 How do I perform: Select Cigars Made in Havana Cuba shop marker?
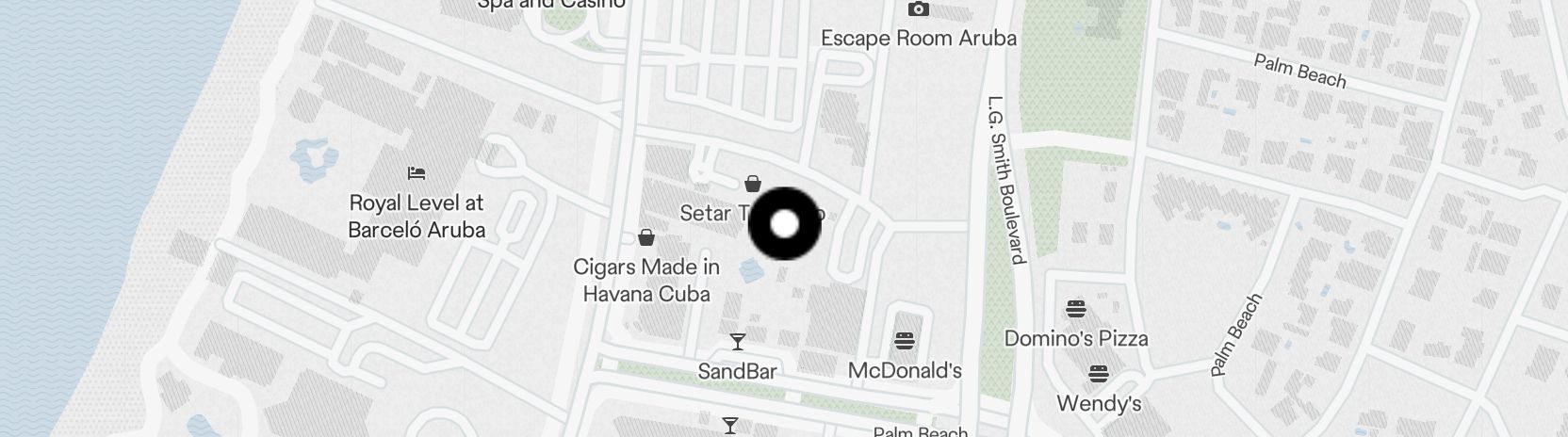(x=646, y=236)
